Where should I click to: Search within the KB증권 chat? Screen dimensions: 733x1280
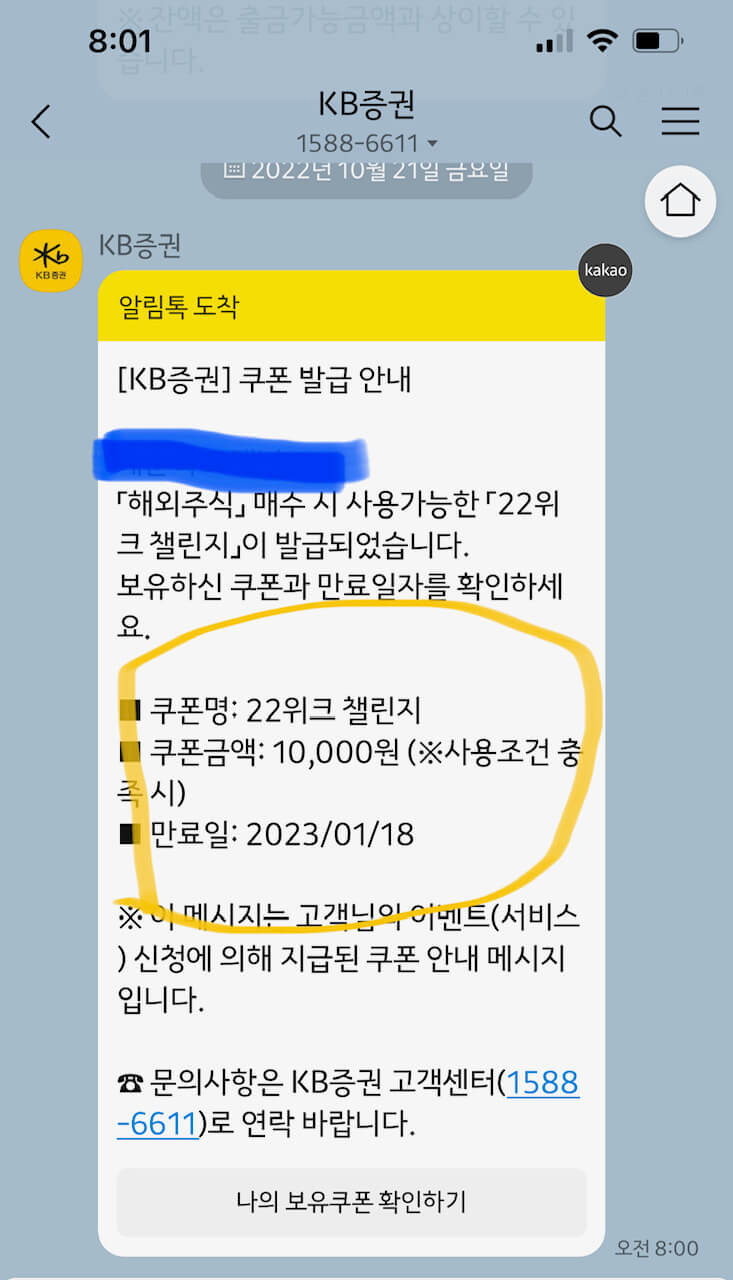pyautogui.click(x=605, y=122)
